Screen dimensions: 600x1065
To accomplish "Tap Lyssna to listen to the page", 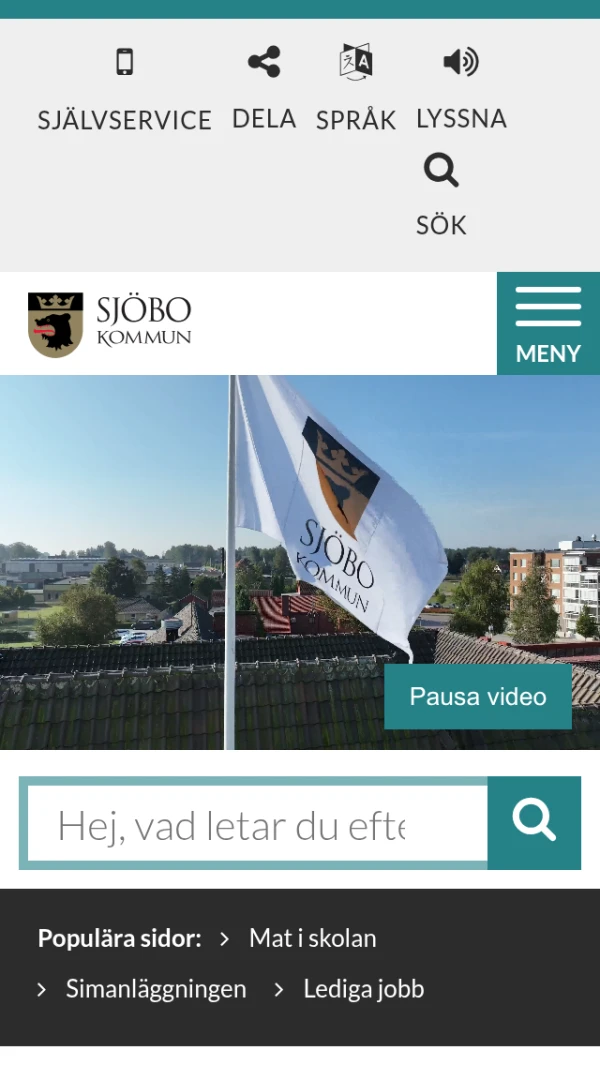I will coord(461,90).
